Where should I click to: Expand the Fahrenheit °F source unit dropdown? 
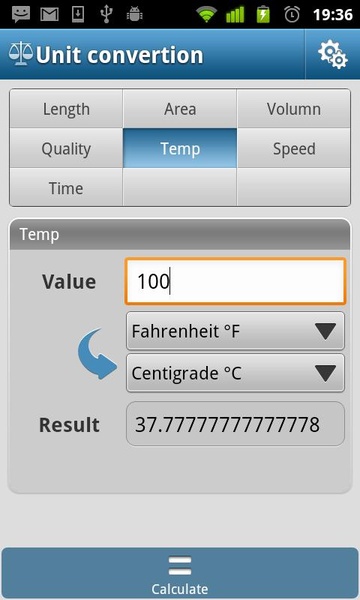235,331
